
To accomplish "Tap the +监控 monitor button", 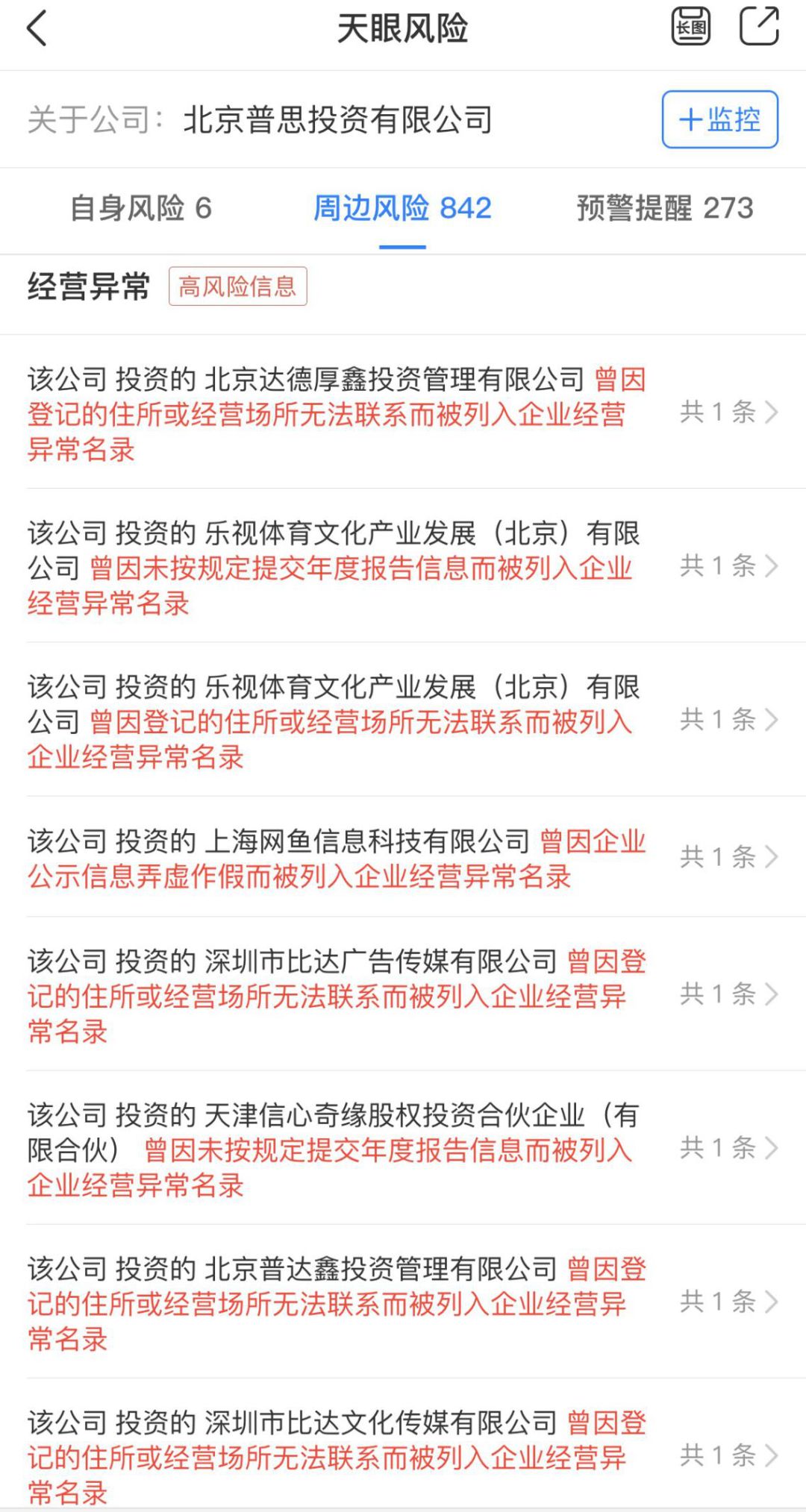I will click(x=719, y=119).
